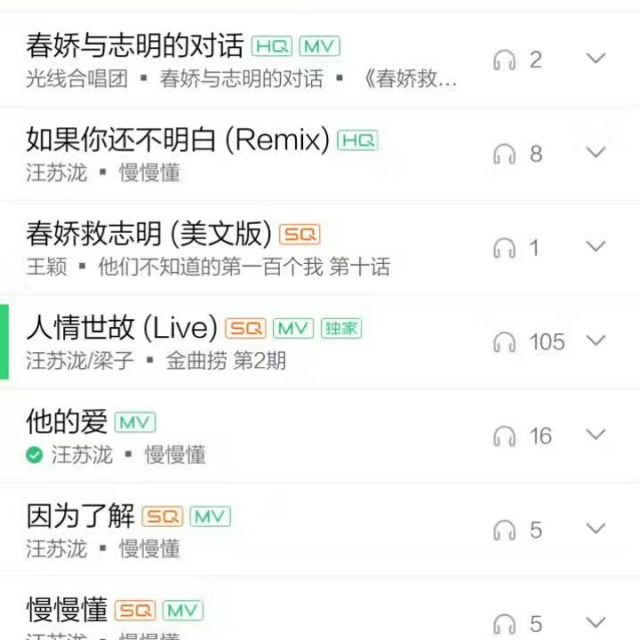Expand options for 春娇与志明的对话
This screenshot has width=640, height=640.
[x=596, y=58]
